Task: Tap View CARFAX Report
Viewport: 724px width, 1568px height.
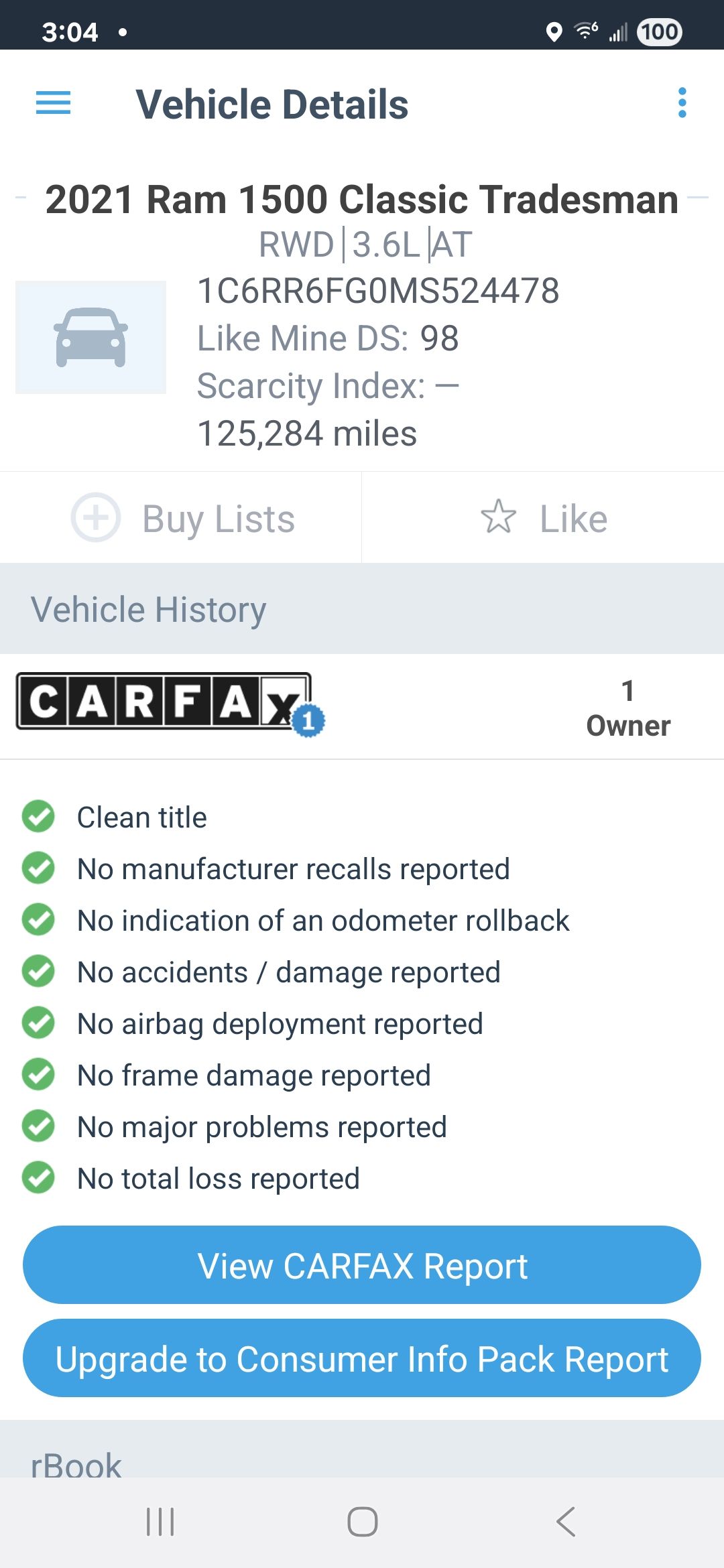Action: pos(362,1265)
